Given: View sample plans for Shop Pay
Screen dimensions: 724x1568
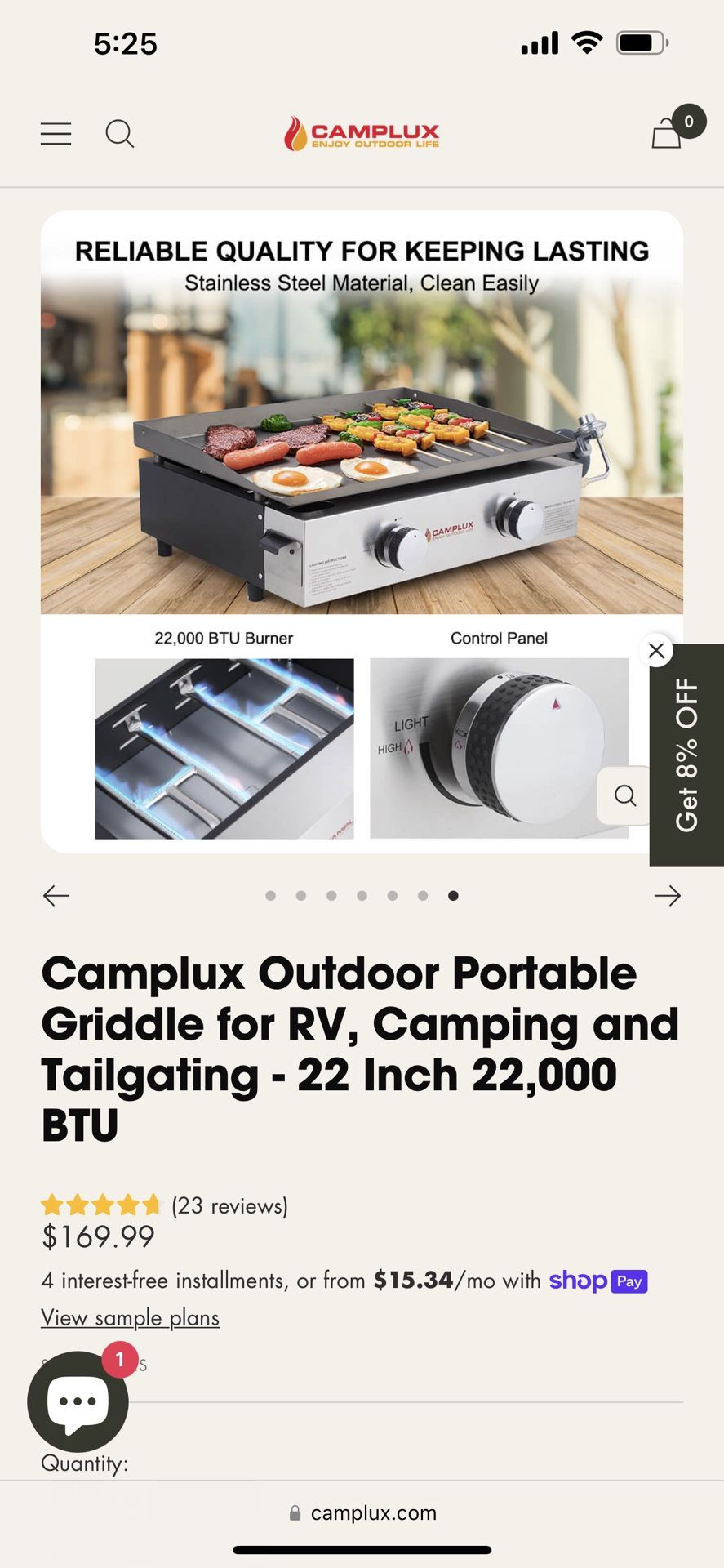Looking at the screenshot, I should (x=131, y=1318).
